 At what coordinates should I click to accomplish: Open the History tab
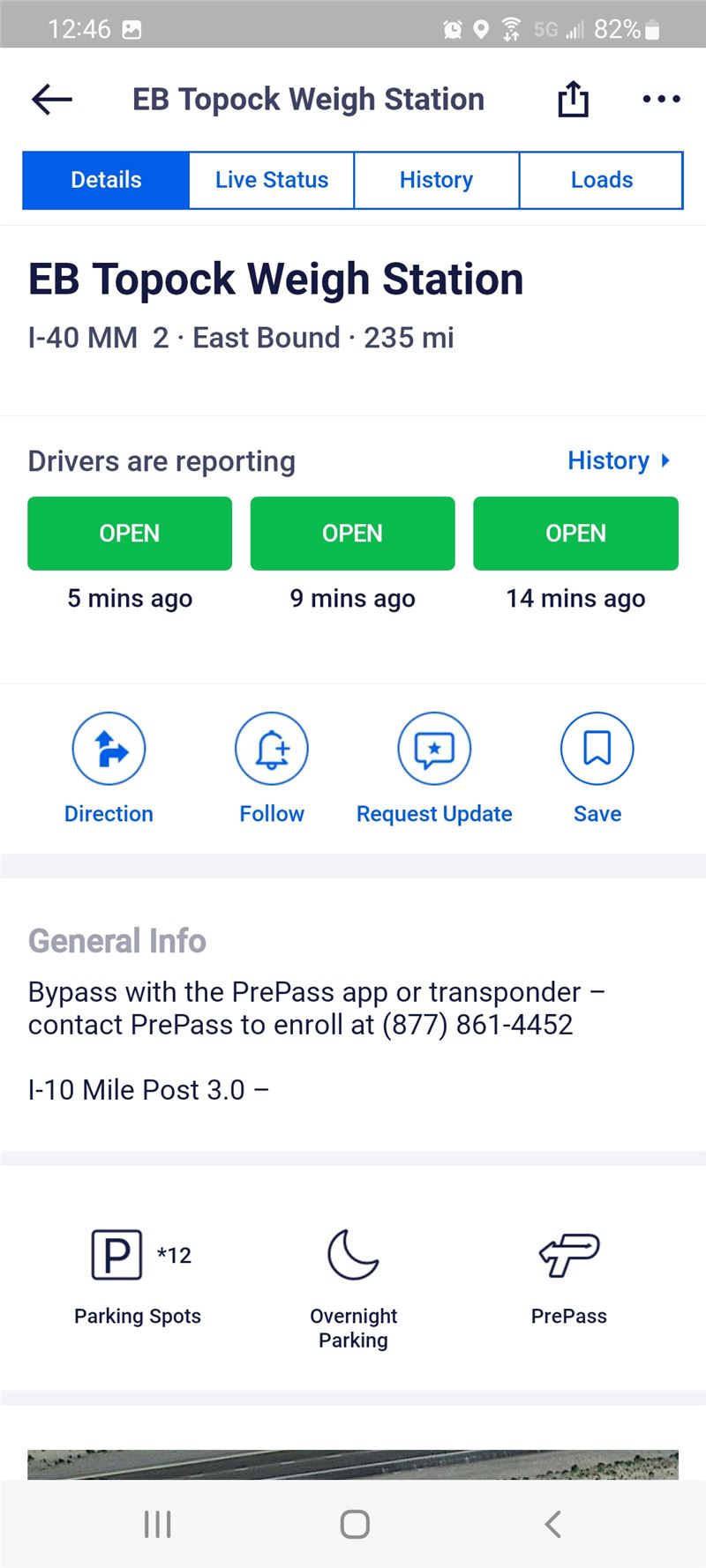tap(436, 180)
